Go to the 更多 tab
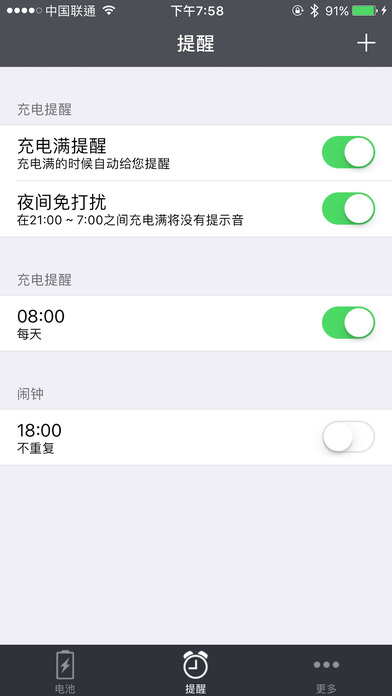 (x=326, y=671)
